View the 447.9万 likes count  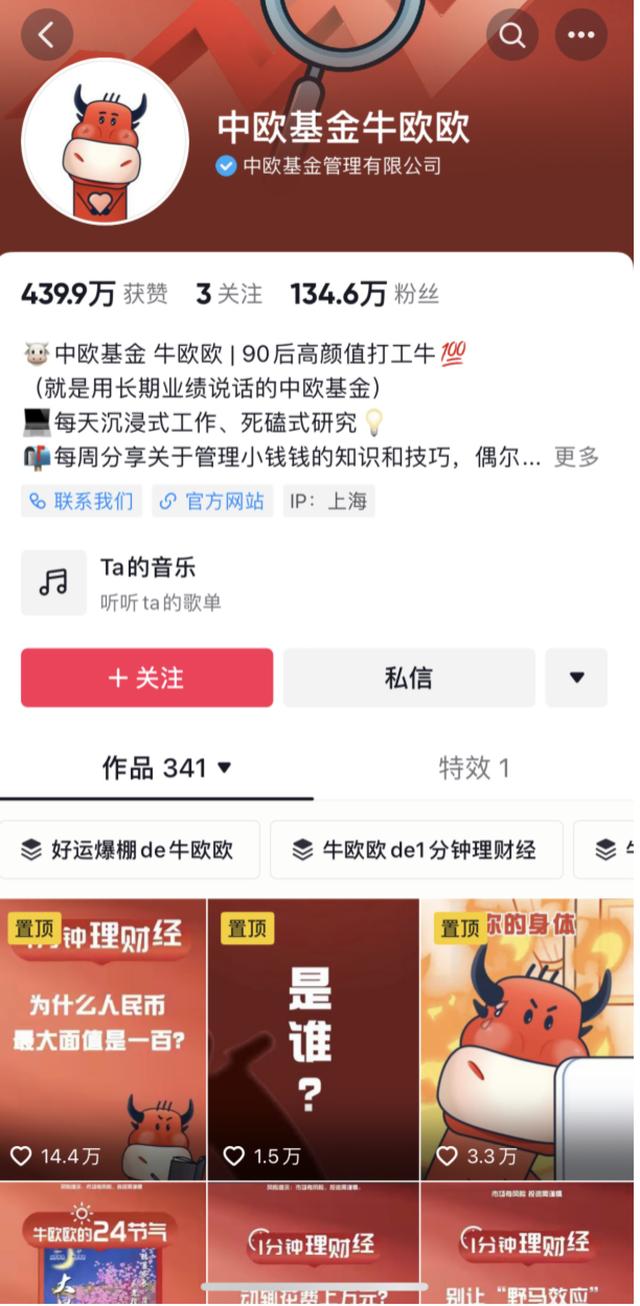point(93,294)
